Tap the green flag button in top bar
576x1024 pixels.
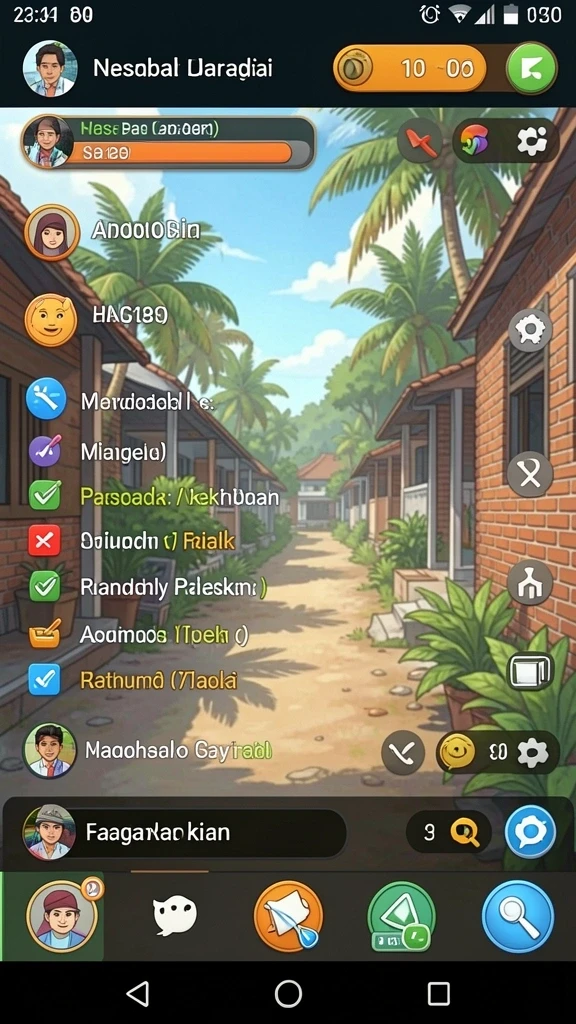[532, 68]
